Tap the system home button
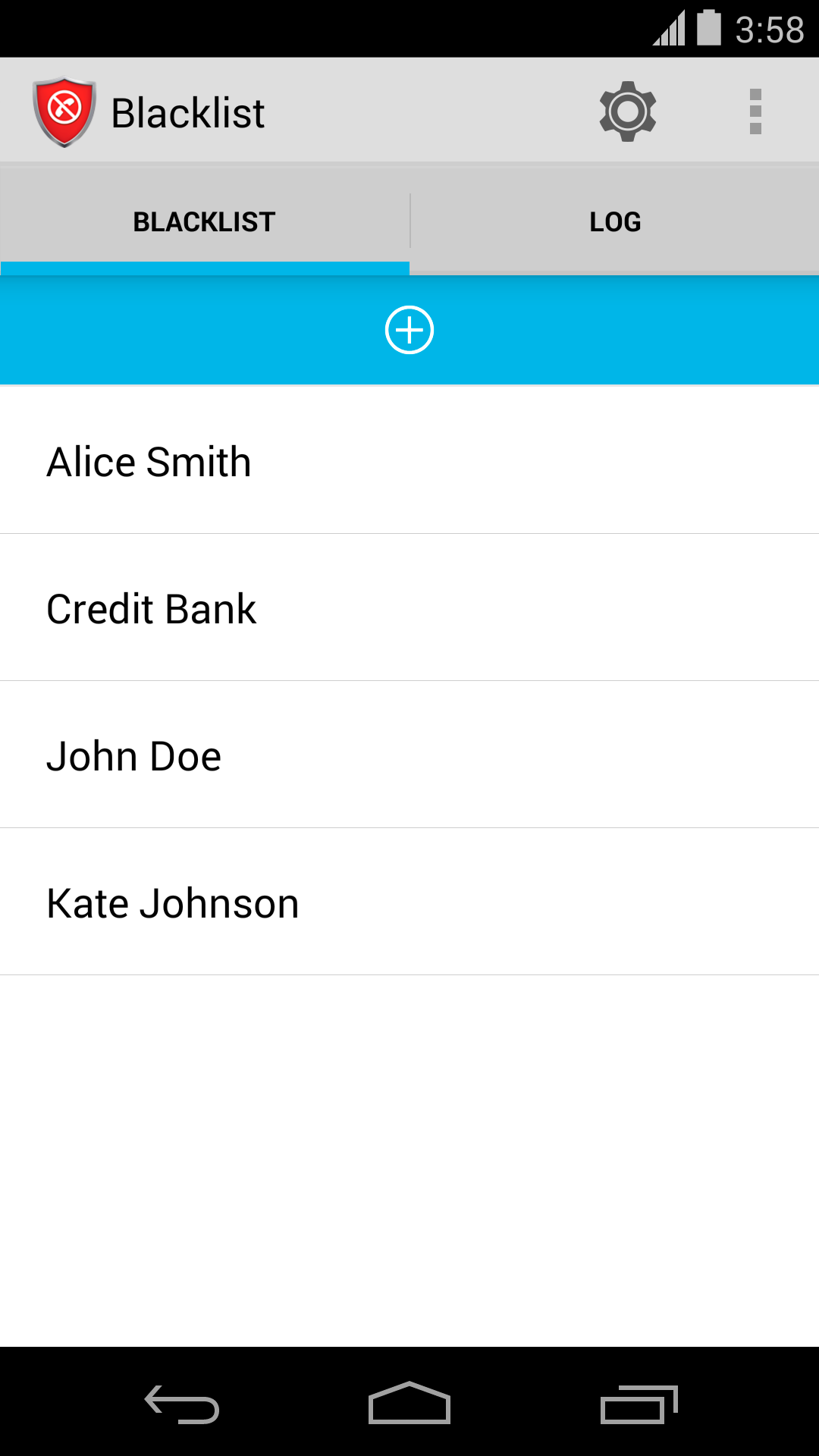Viewport: 819px width, 1456px height. point(409,1404)
